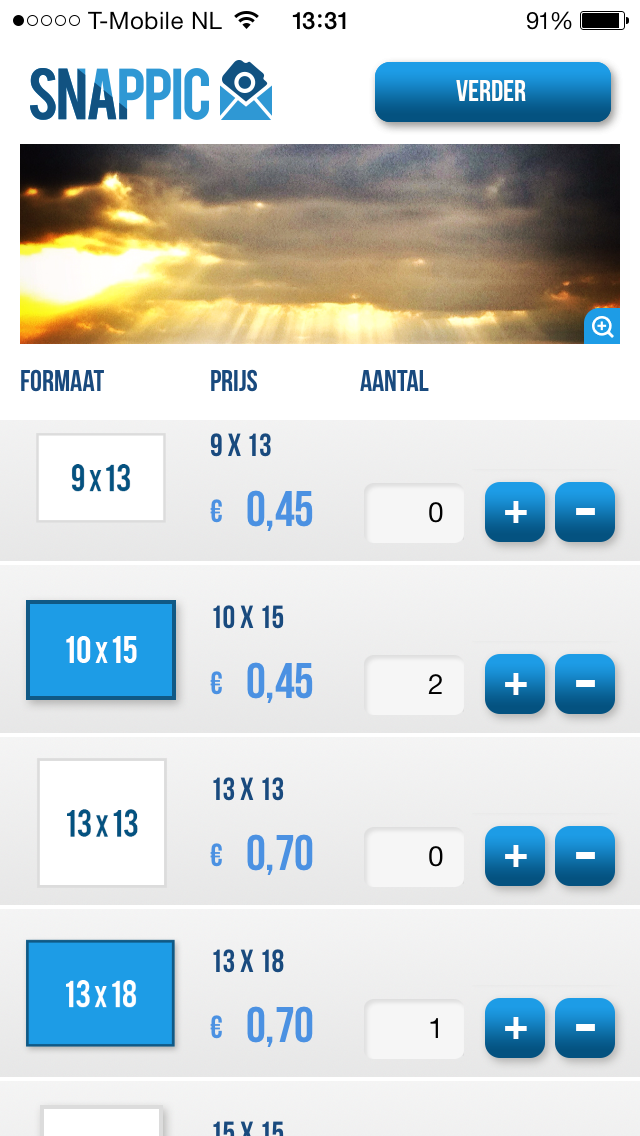Edit the 13 x 18 quantity field
This screenshot has height=1136, width=640.
click(x=415, y=1029)
